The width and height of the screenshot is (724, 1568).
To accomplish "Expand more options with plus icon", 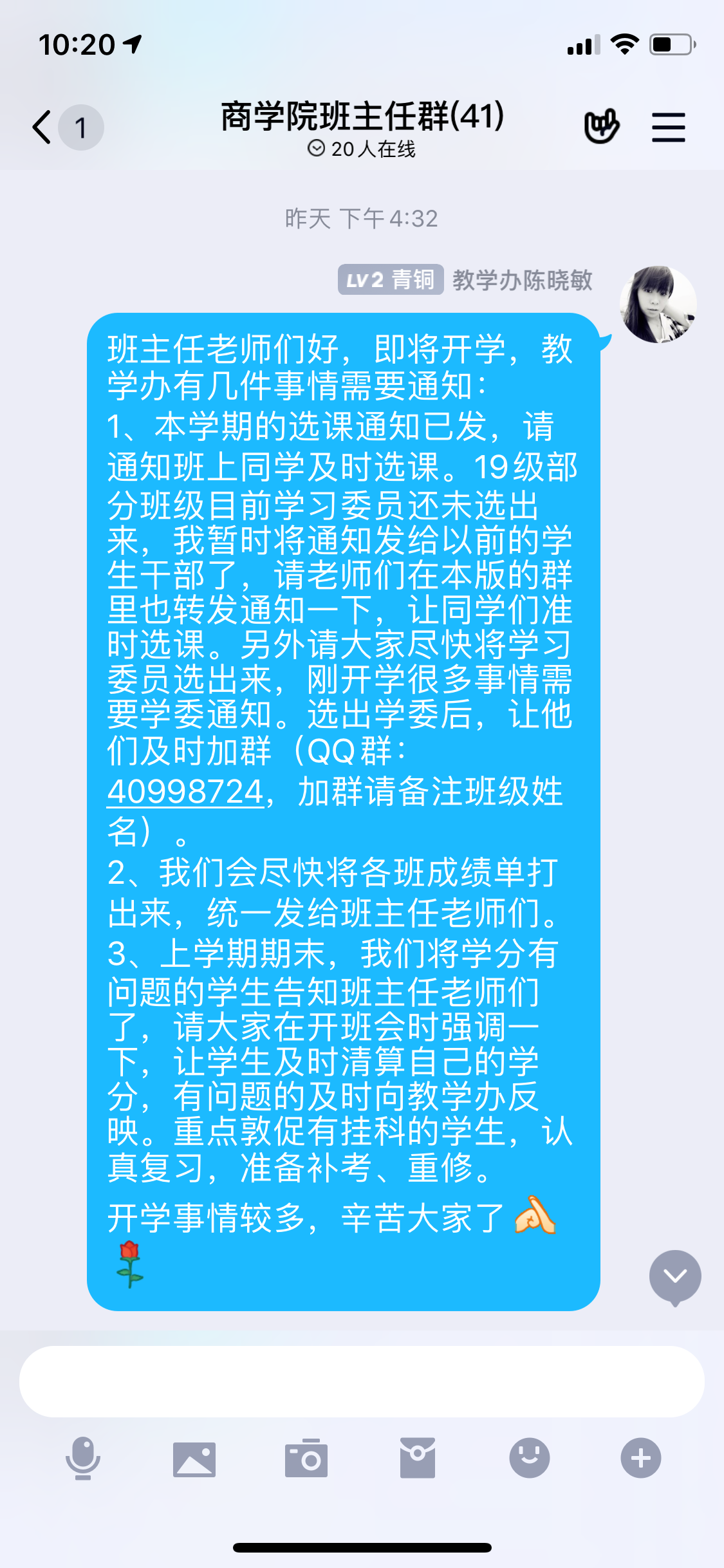I will click(x=640, y=1459).
